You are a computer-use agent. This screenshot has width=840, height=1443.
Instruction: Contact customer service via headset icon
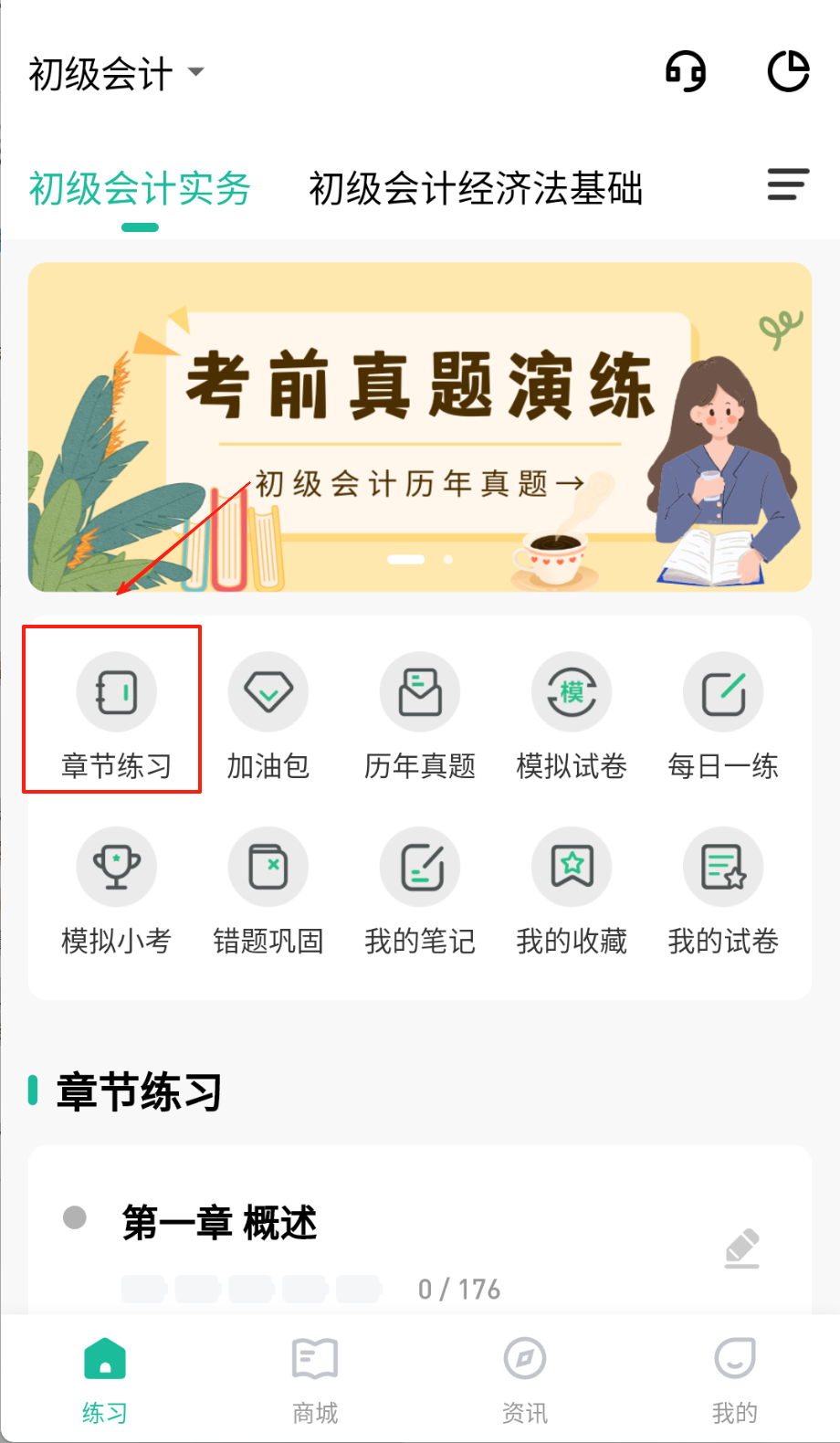(x=686, y=71)
